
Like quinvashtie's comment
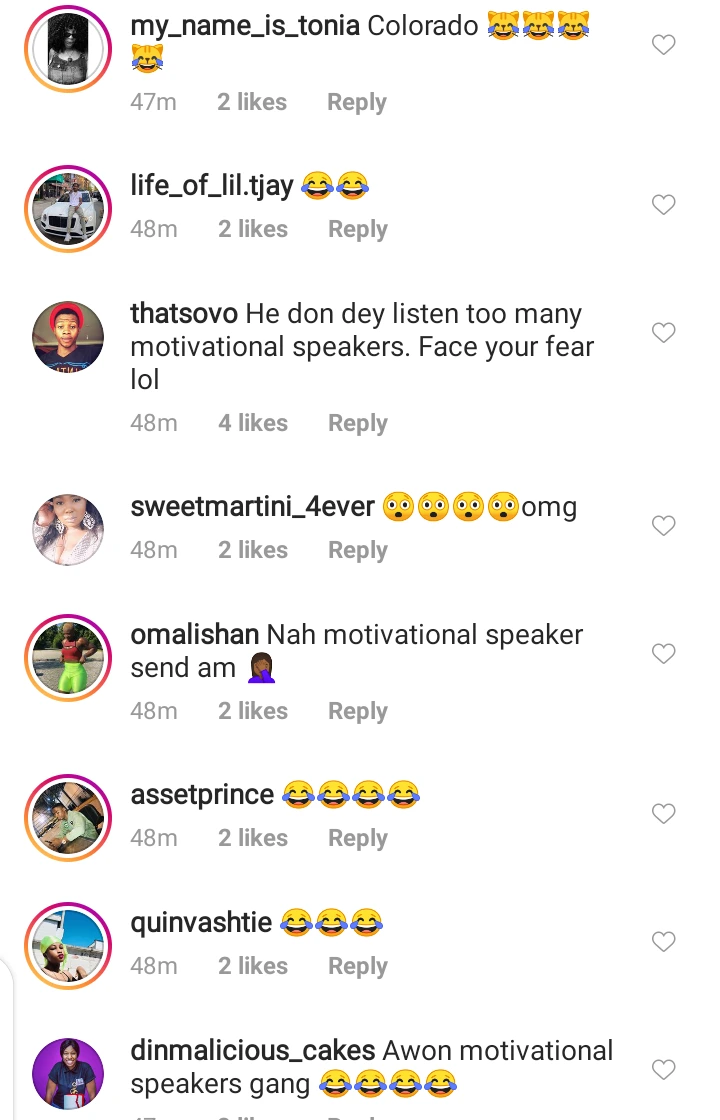664,941
